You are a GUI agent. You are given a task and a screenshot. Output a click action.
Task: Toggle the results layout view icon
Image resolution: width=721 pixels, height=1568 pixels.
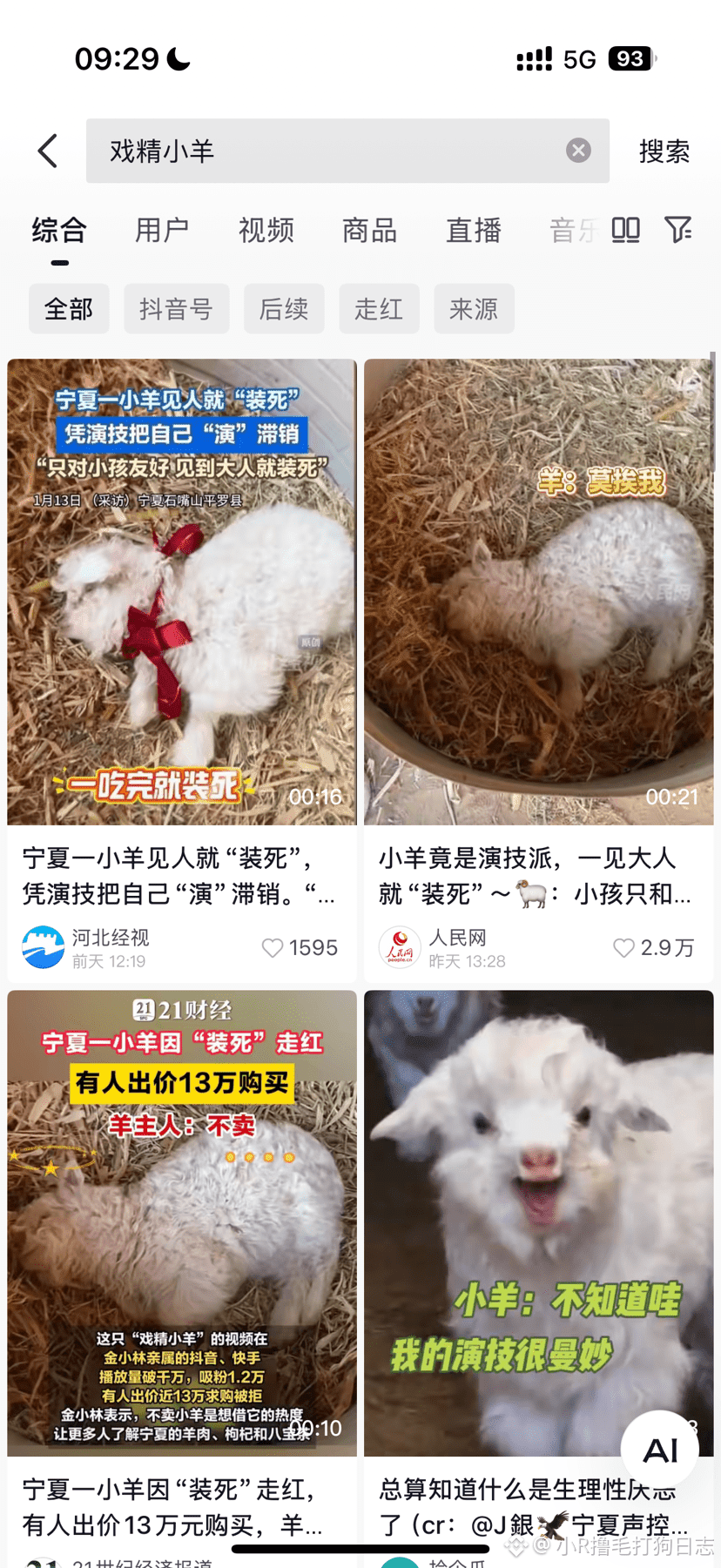(x=625, y=230)
